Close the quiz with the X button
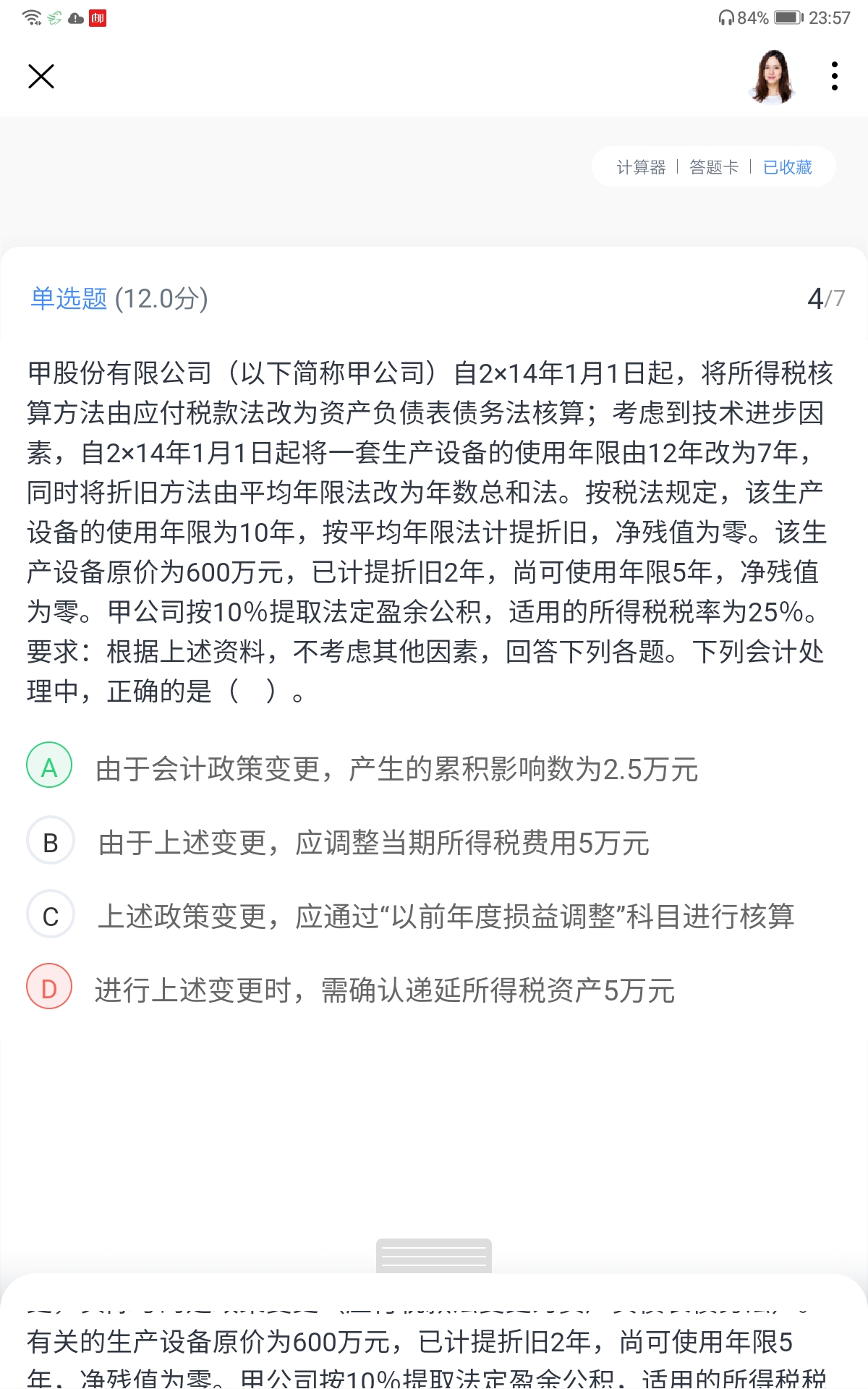868x1389 pixels. pos(41,76)
